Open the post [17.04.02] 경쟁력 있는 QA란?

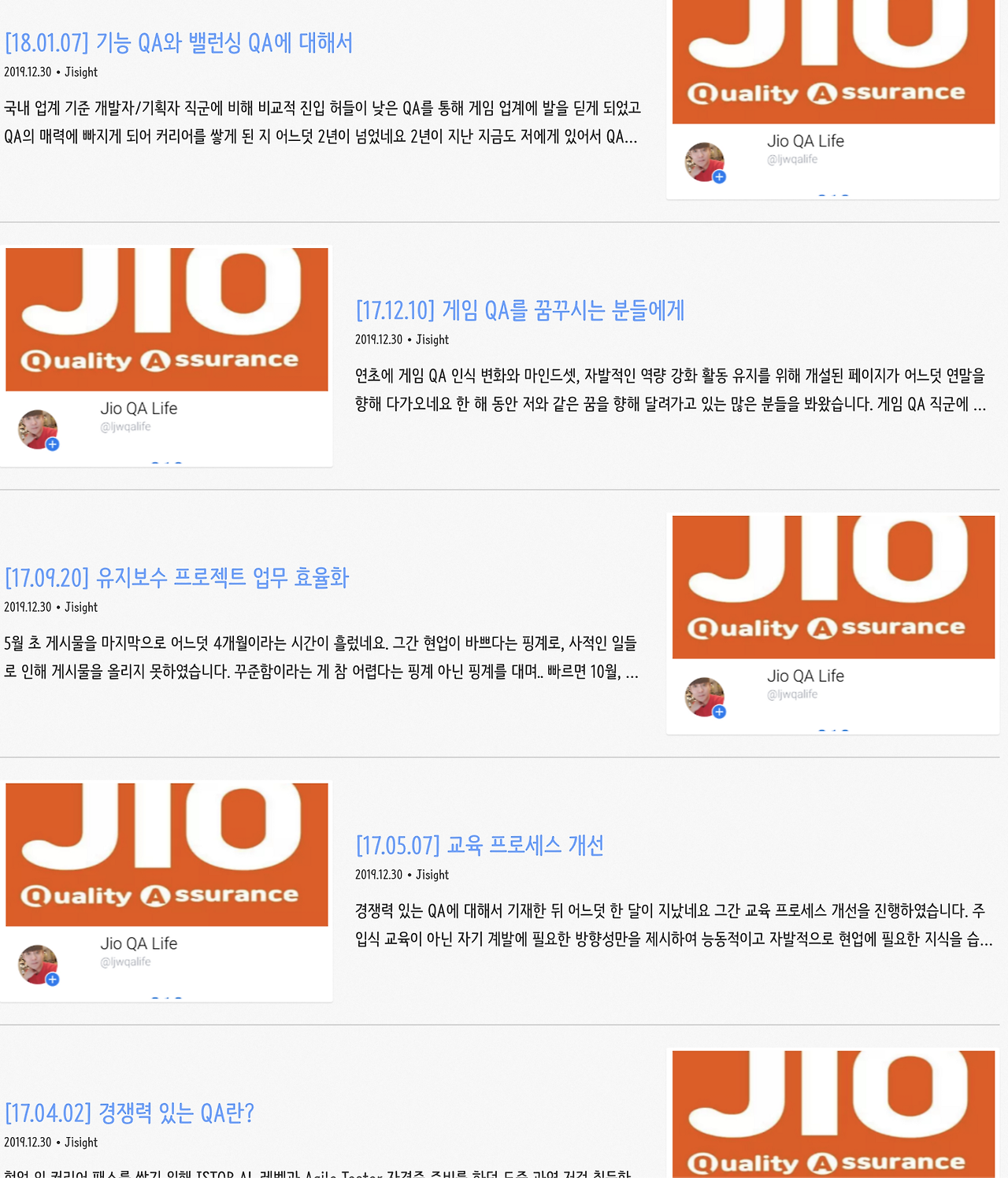pos(128,1113)
